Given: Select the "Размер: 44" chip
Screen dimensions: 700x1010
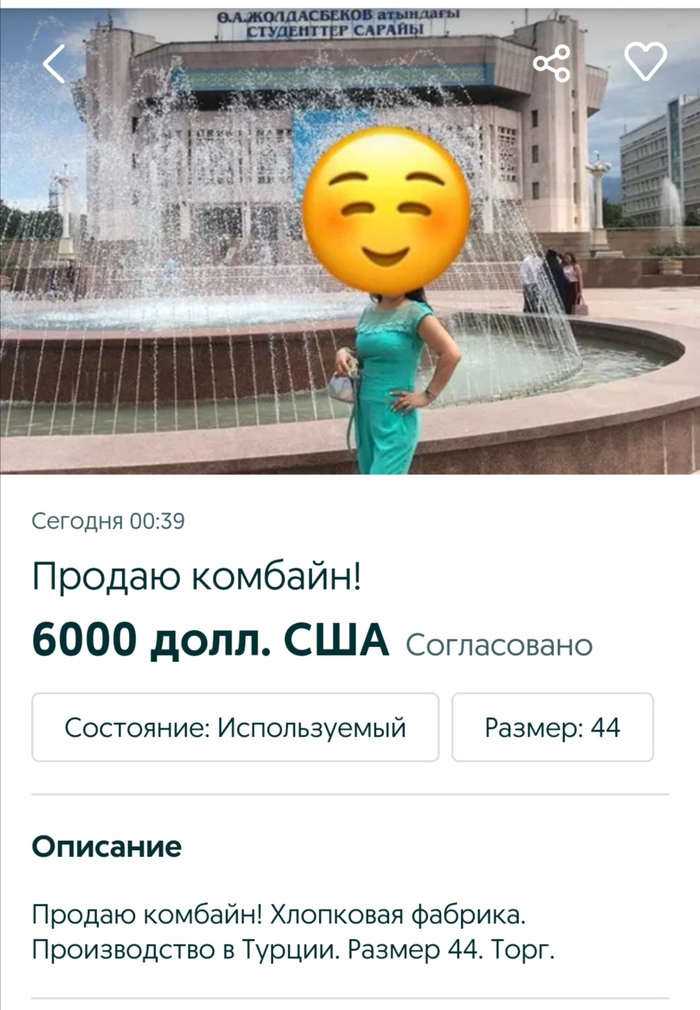Looking at the screenshot, I should coord(552,727).
